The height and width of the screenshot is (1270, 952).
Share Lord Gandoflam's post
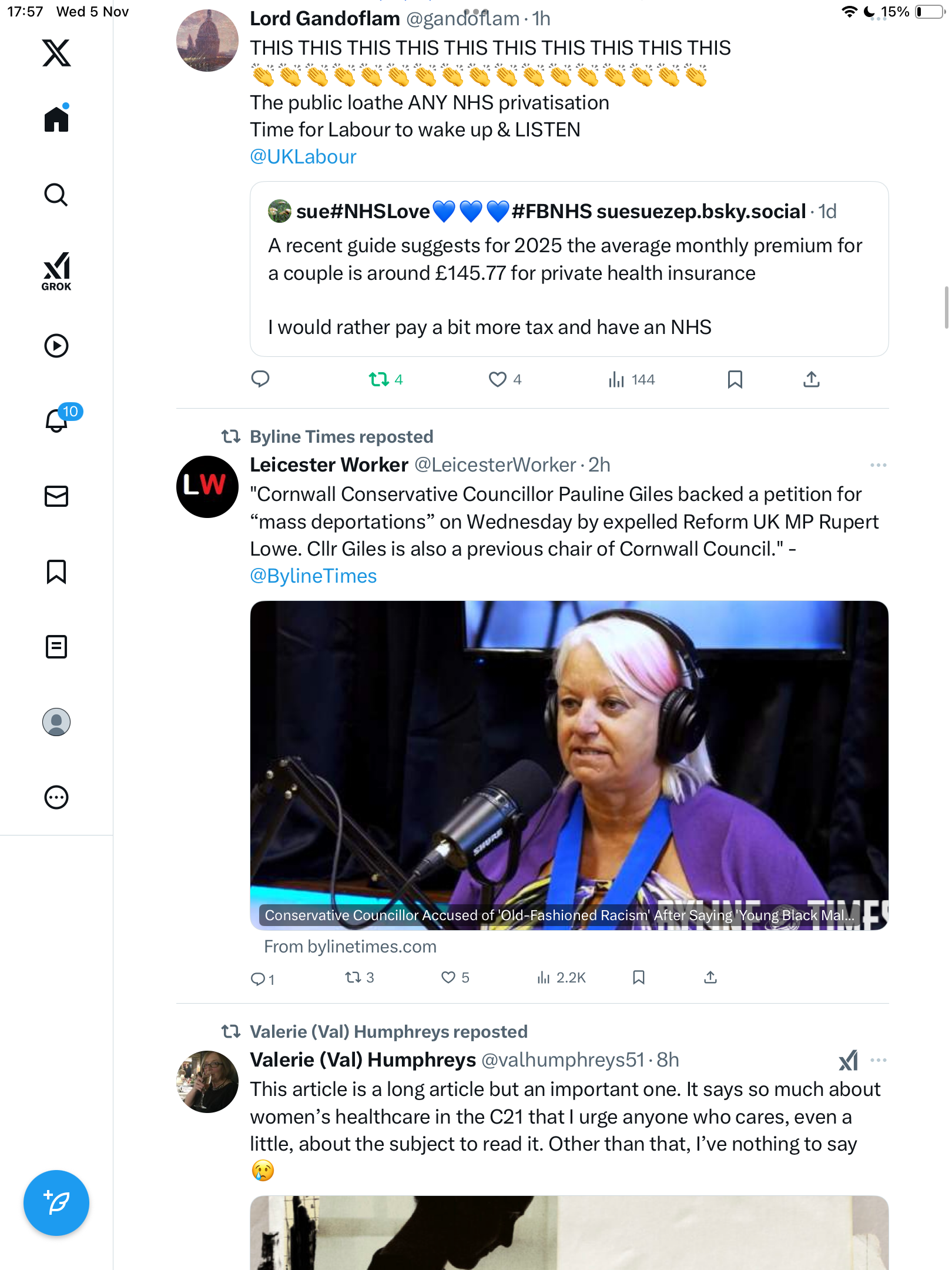pos(812,380)
